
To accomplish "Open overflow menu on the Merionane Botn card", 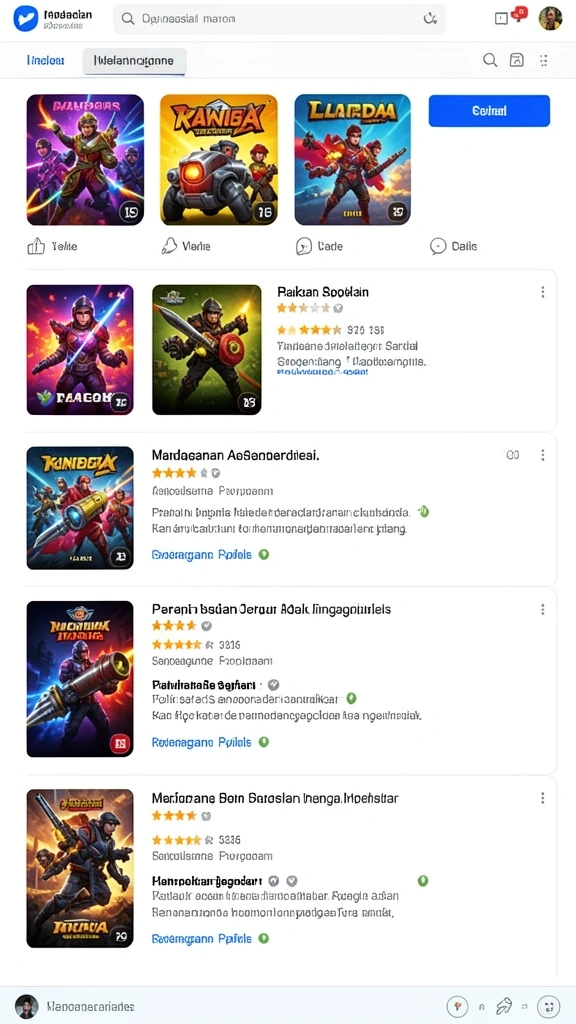I will click(542, 798).
